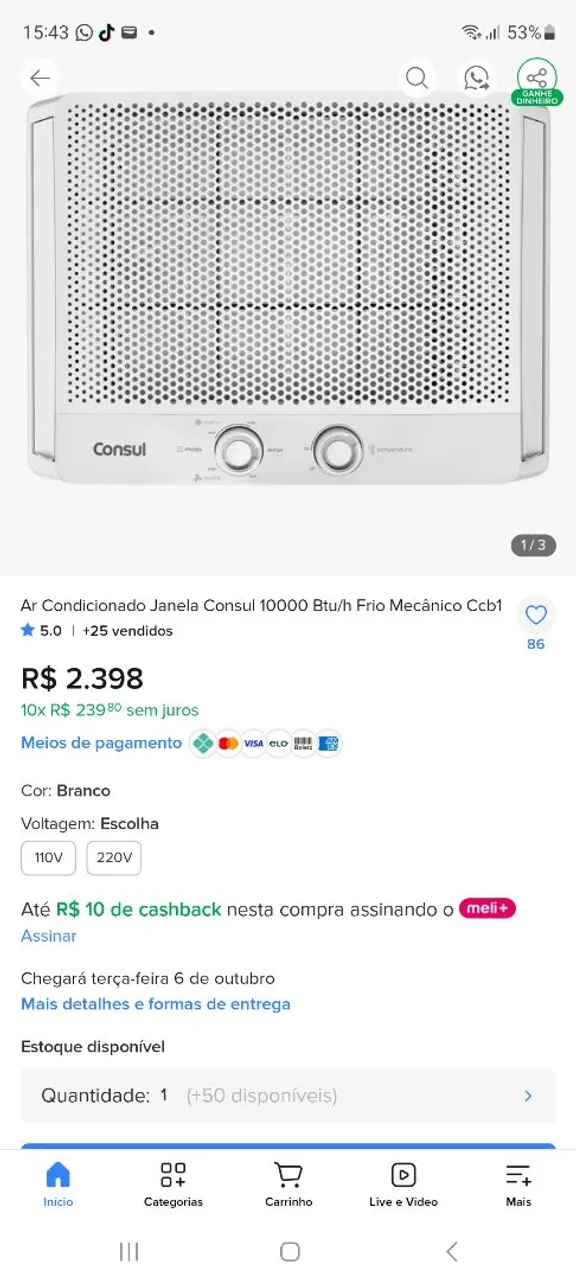This screenshot has height=1280, width=576.
Task: Select the 110V voltage option
Action: point(49,858)
